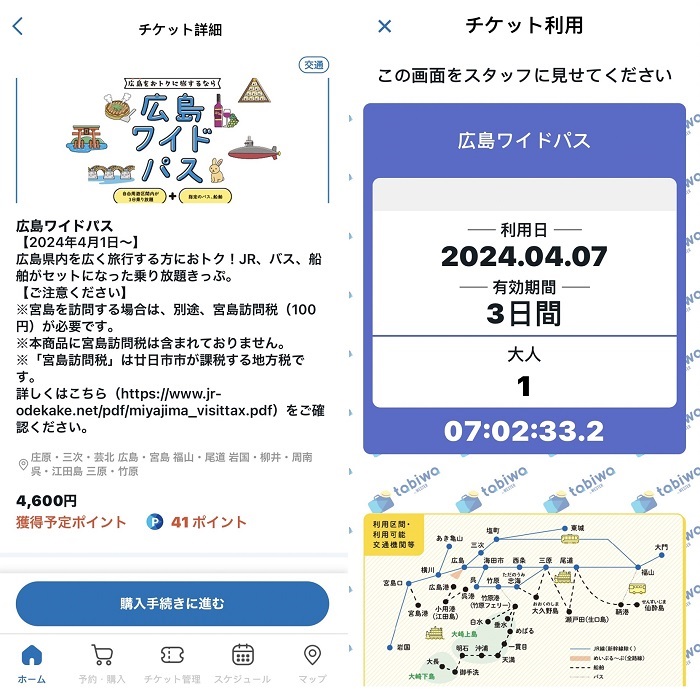
Task: Close the チケット利用 screen
Action: tap(385, 27)
